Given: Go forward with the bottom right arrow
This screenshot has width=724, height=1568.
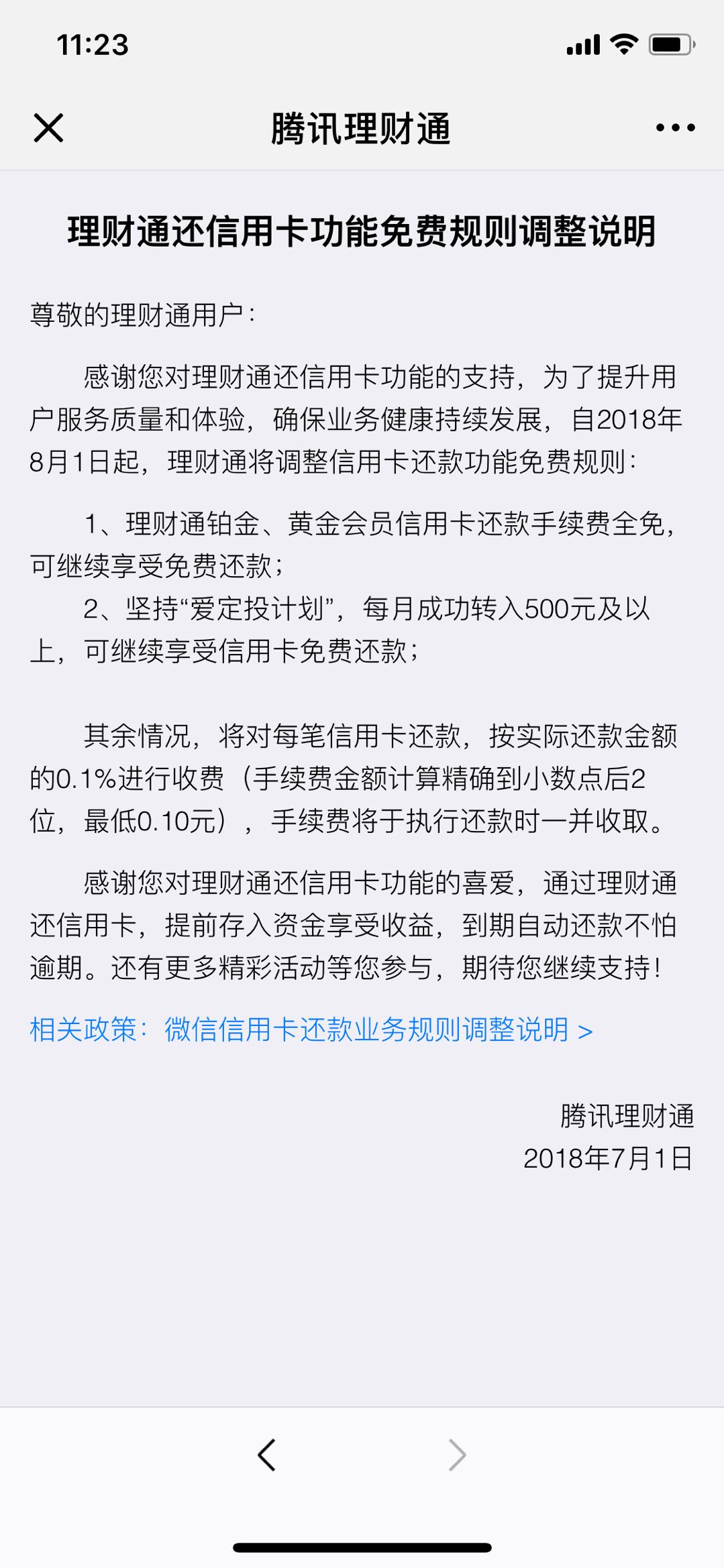Looking at the screenshot, I should (x=457, y=1455).
